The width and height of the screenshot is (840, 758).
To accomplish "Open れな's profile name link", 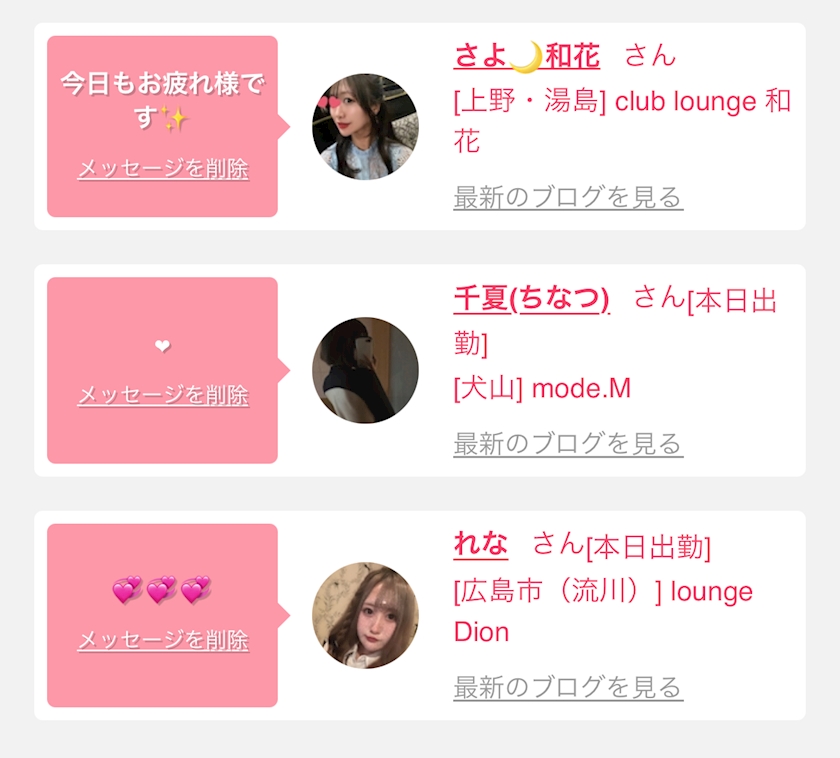I will click(480, 545).
